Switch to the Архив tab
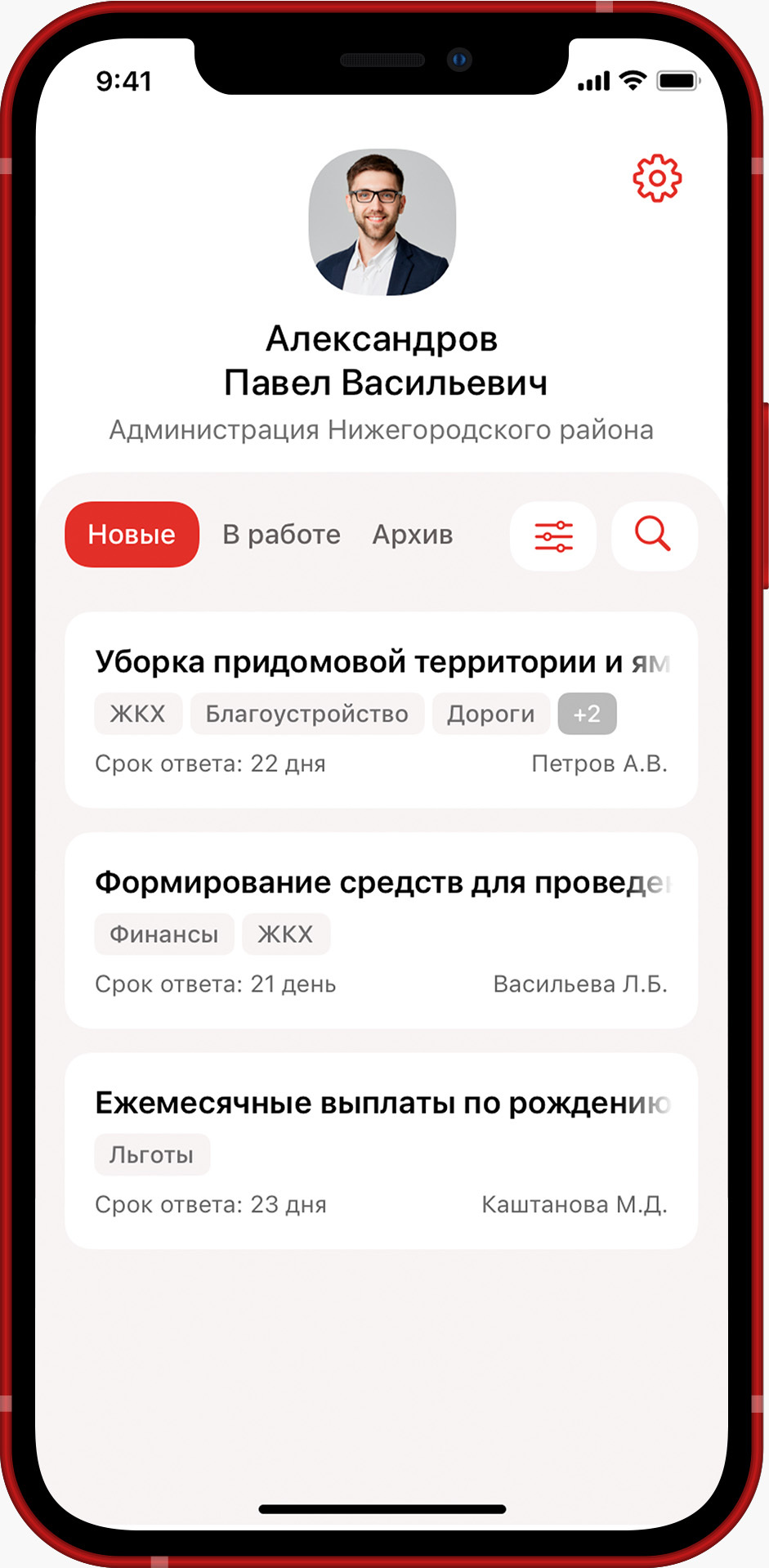769x1568 pixels. point(413,535)
